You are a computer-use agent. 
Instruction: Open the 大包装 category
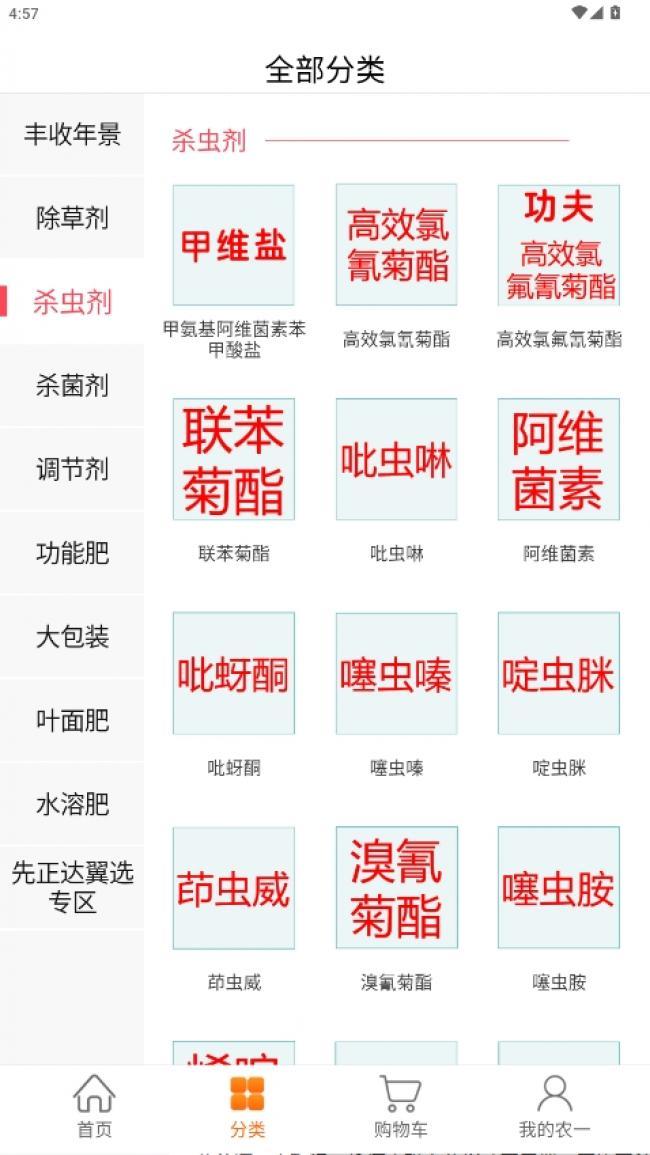point(72,637)
